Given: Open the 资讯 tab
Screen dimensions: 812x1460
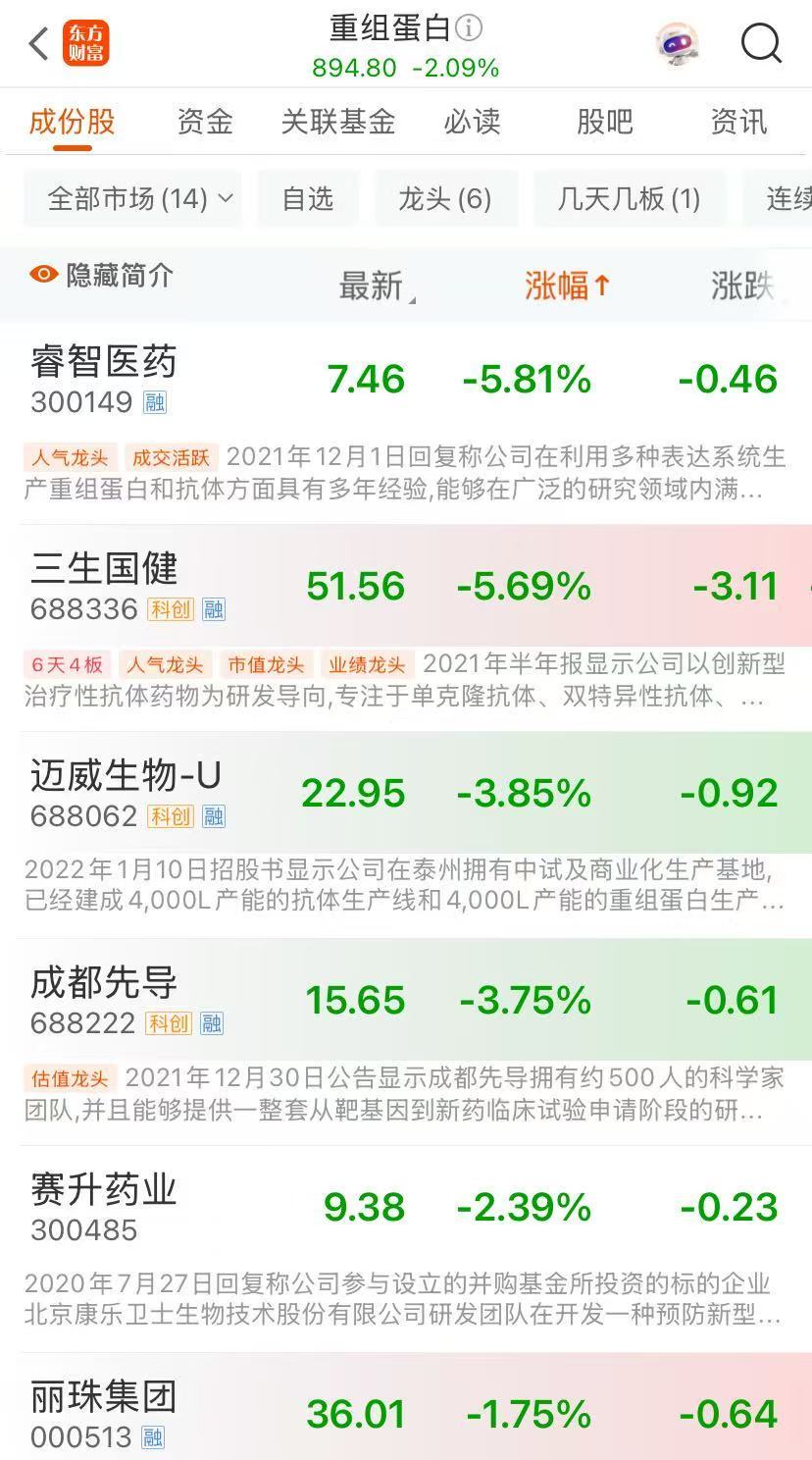Looking at the screenshot, I should point(738,122).
